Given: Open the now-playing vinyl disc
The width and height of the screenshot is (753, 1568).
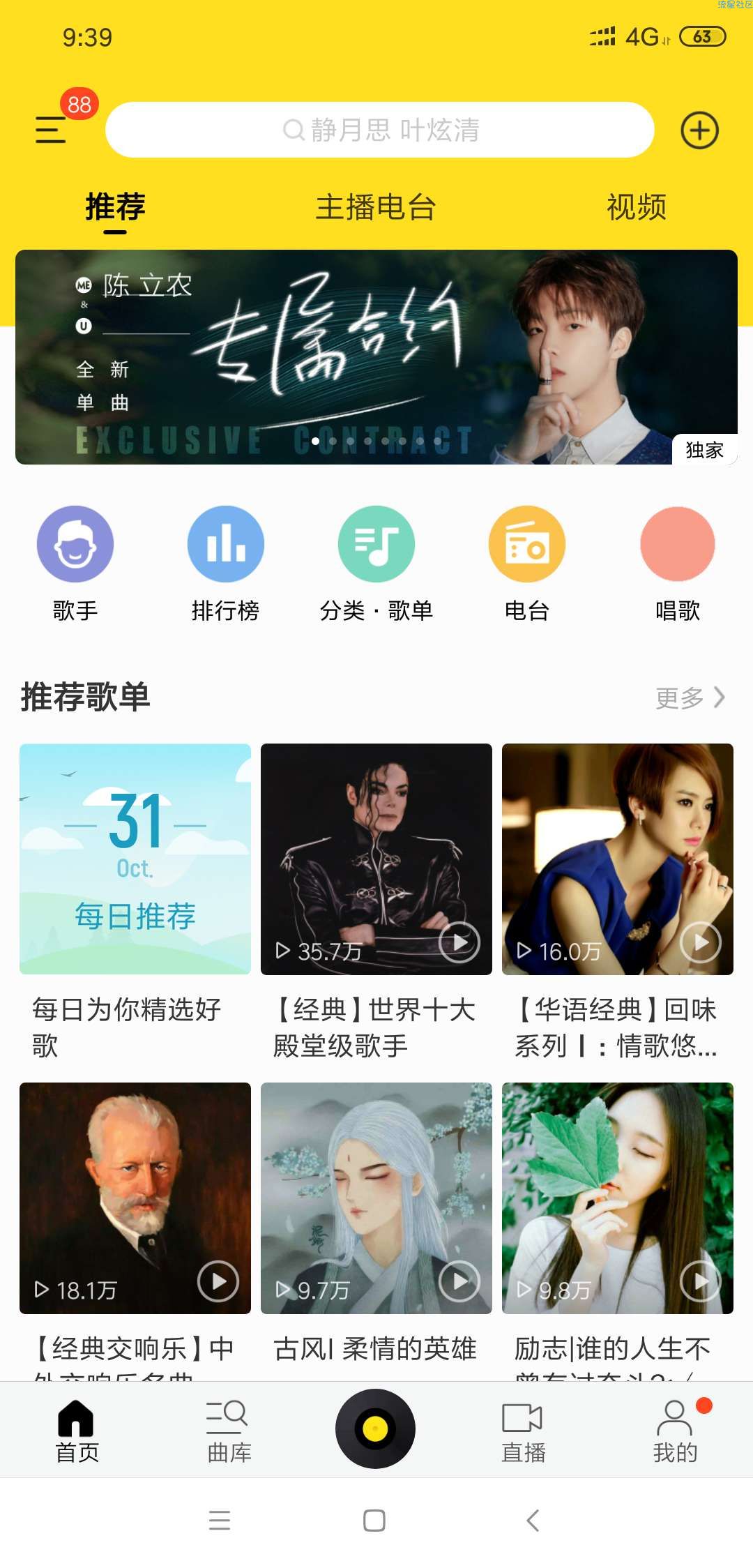Looking at the screenshot, I should [376, 1428].
